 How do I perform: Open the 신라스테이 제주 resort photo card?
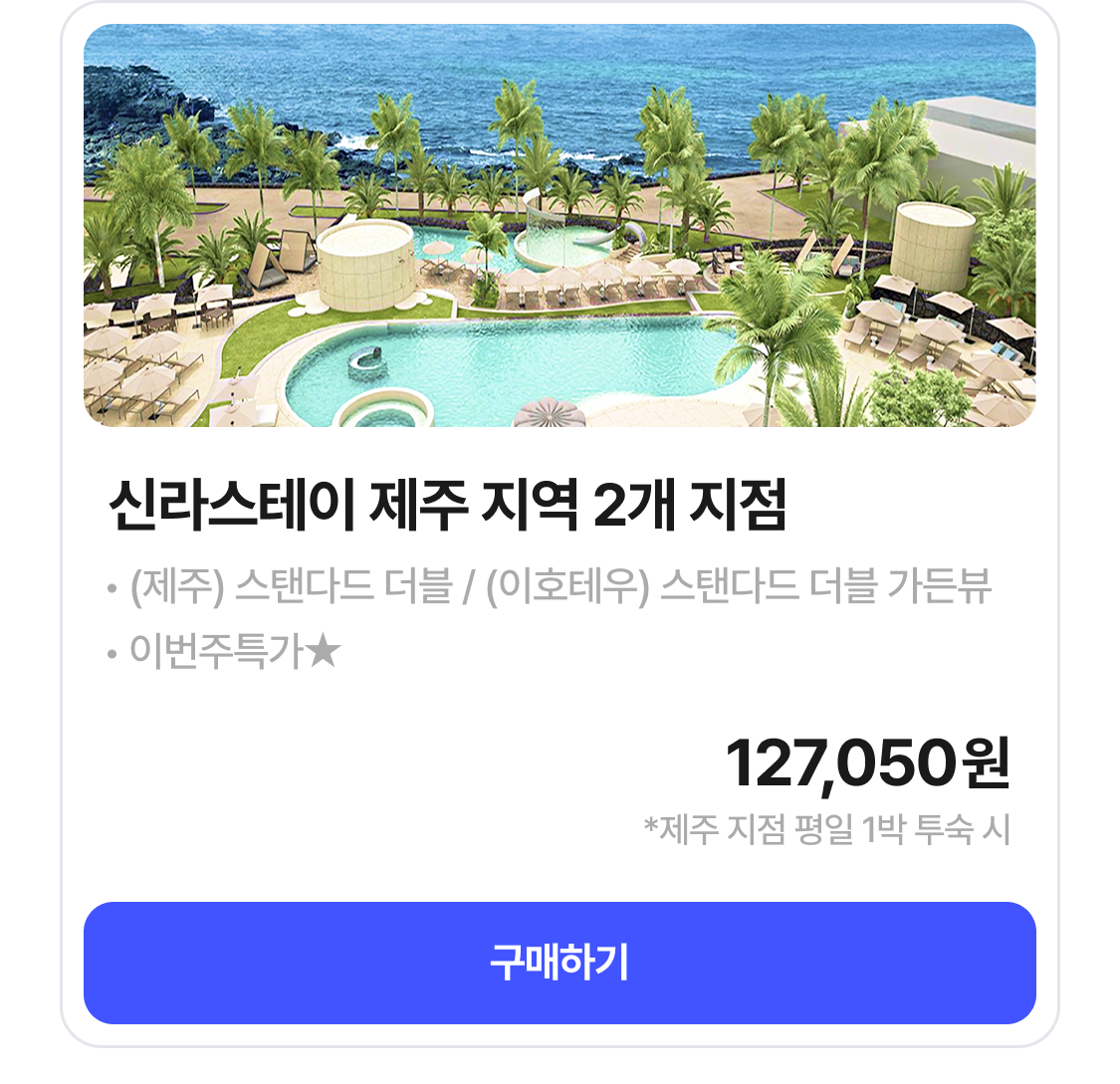[x=560, y=226]
